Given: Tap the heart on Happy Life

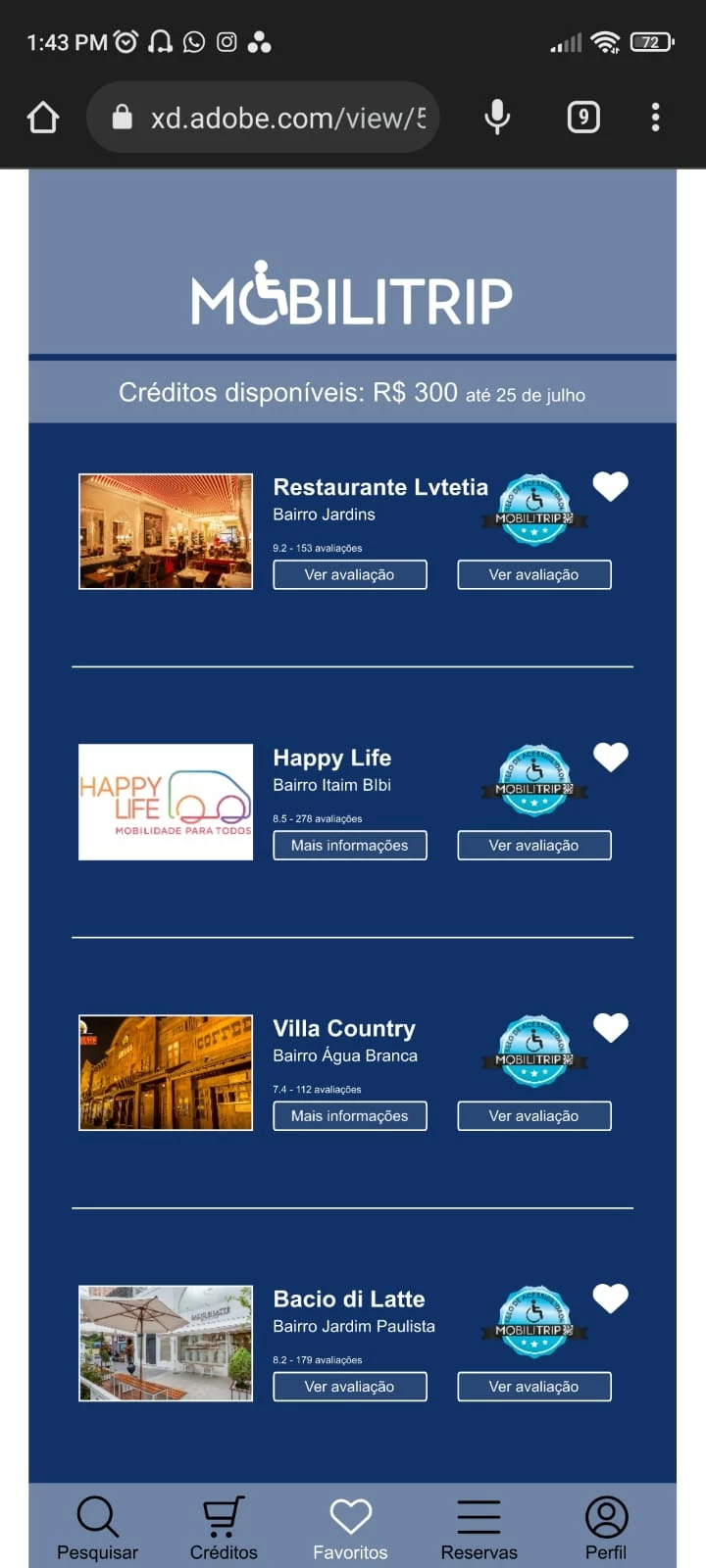Looking at the screenshot, I should [611, 757].
